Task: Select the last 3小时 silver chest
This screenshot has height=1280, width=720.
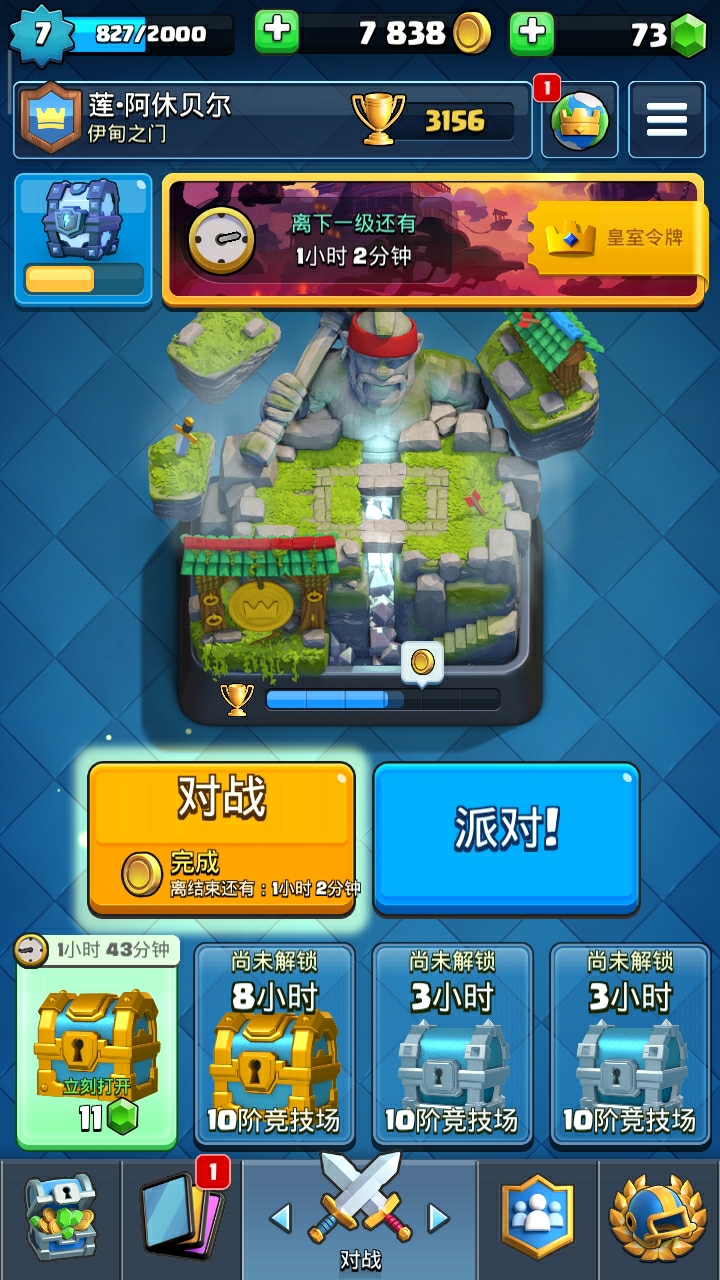Action: [630, 1043]
